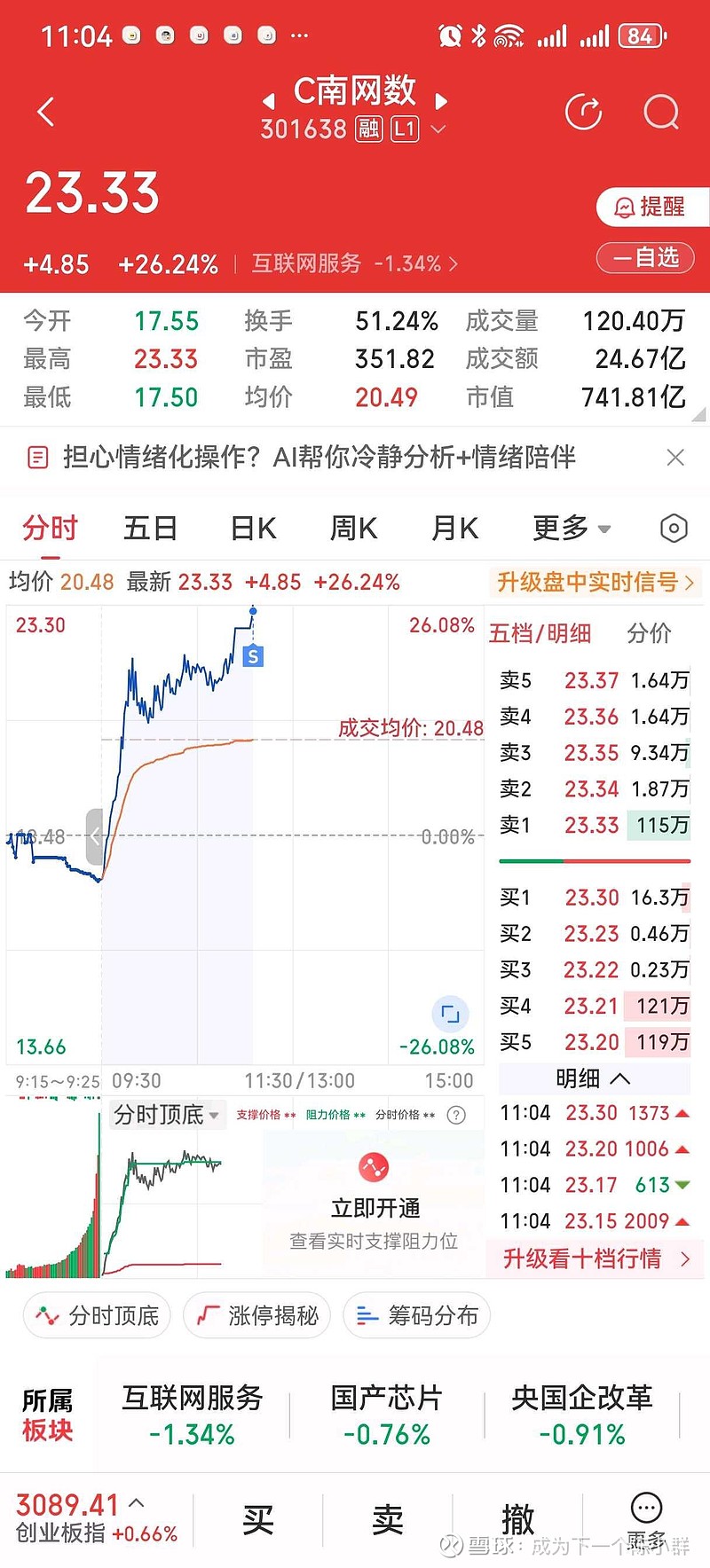
Task: Open 升级看十档行情 link
Action: click(x=593, y=1258)
